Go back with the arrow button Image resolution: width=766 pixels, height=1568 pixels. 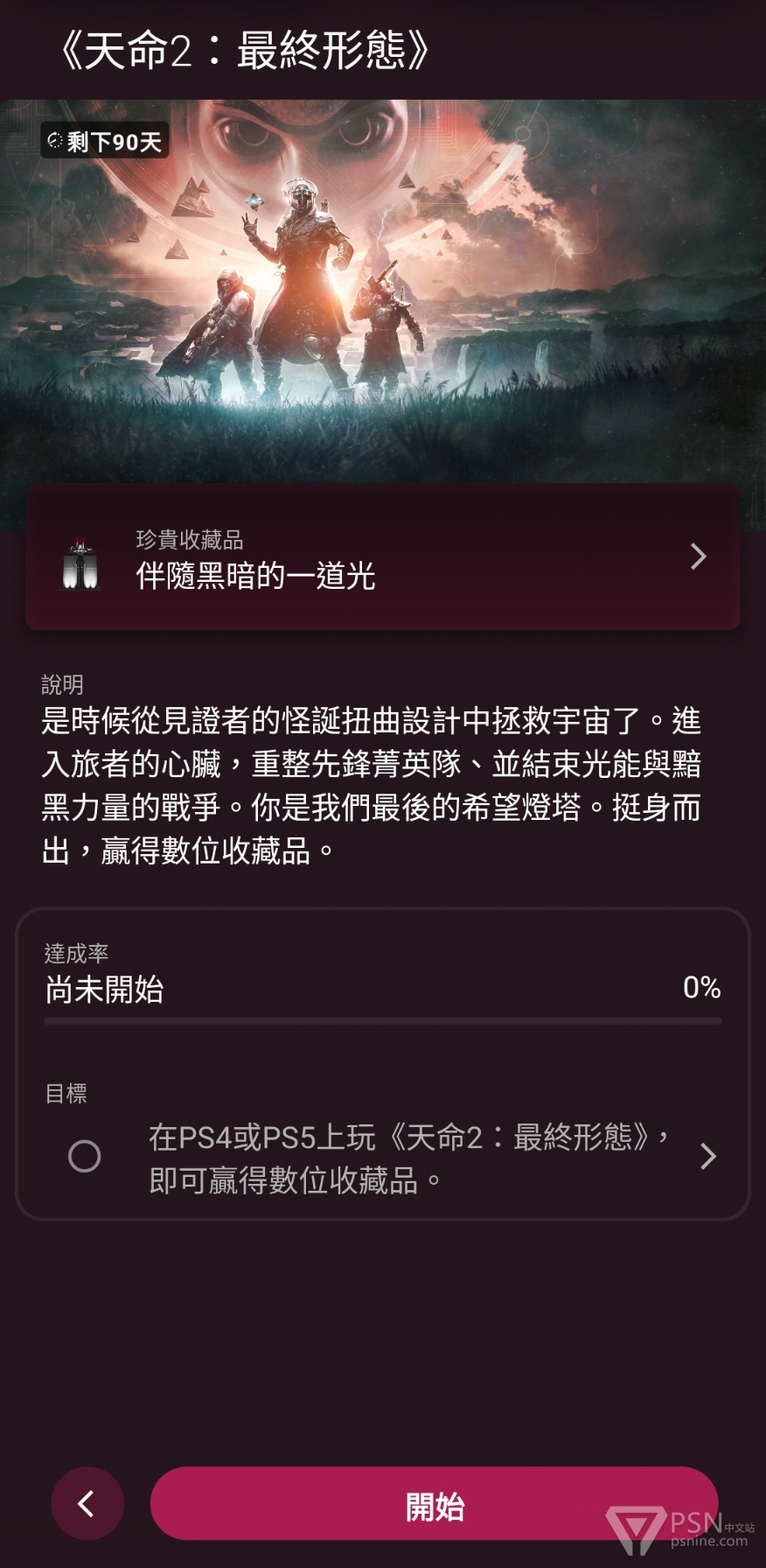[87, 1503]
